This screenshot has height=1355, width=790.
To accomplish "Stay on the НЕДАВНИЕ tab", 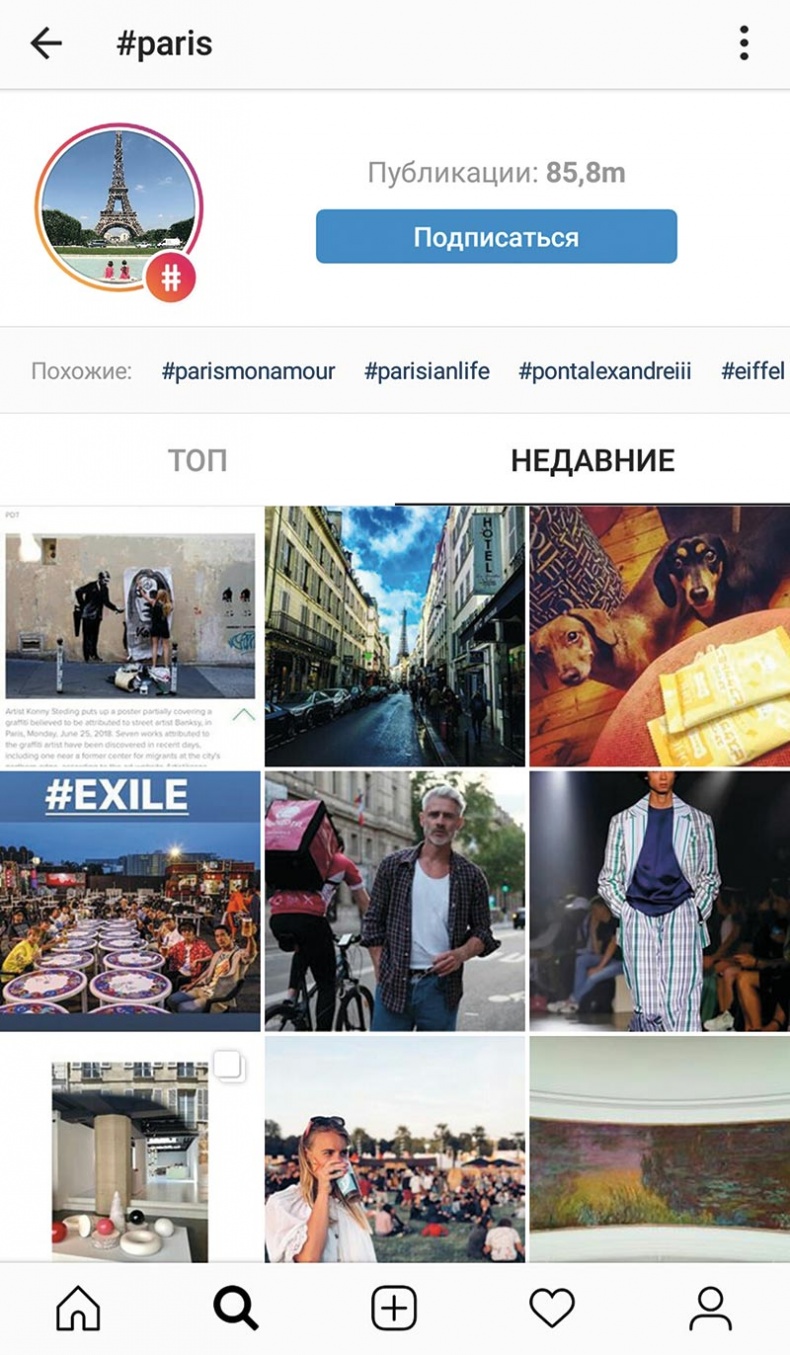I will click(x=592, y=461).
